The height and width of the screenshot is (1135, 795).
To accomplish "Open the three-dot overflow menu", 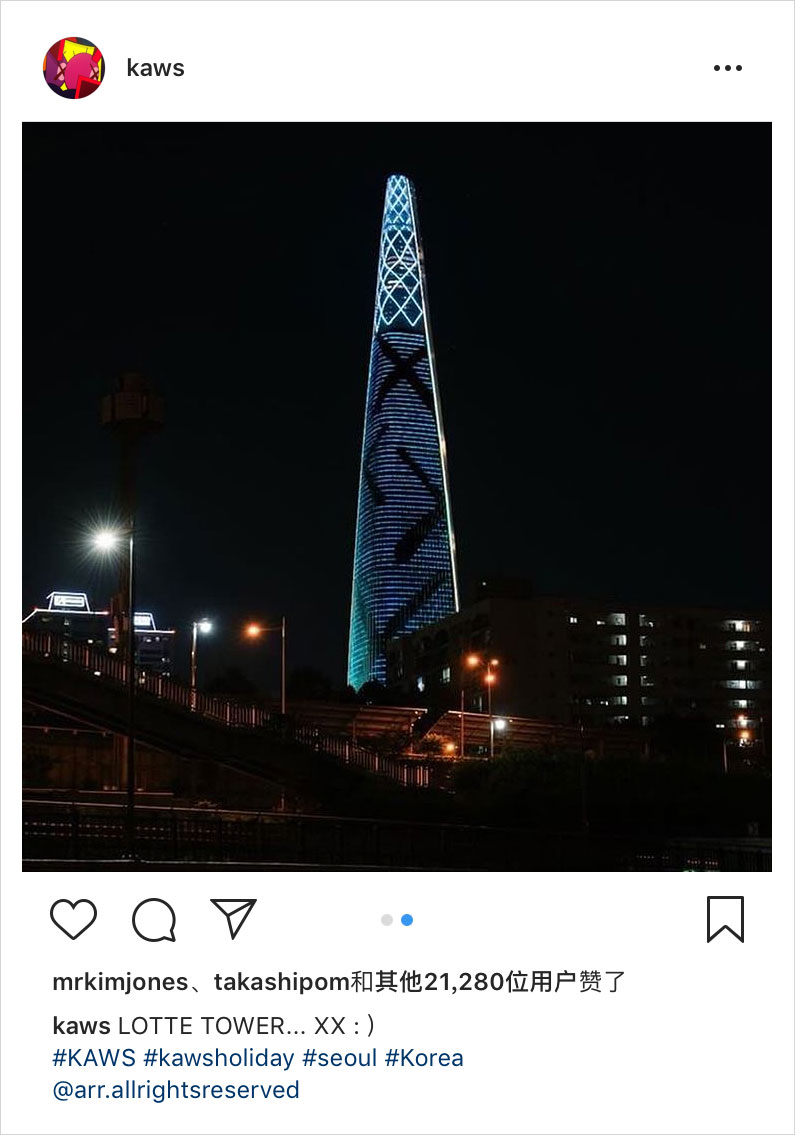I will [728, 68].
